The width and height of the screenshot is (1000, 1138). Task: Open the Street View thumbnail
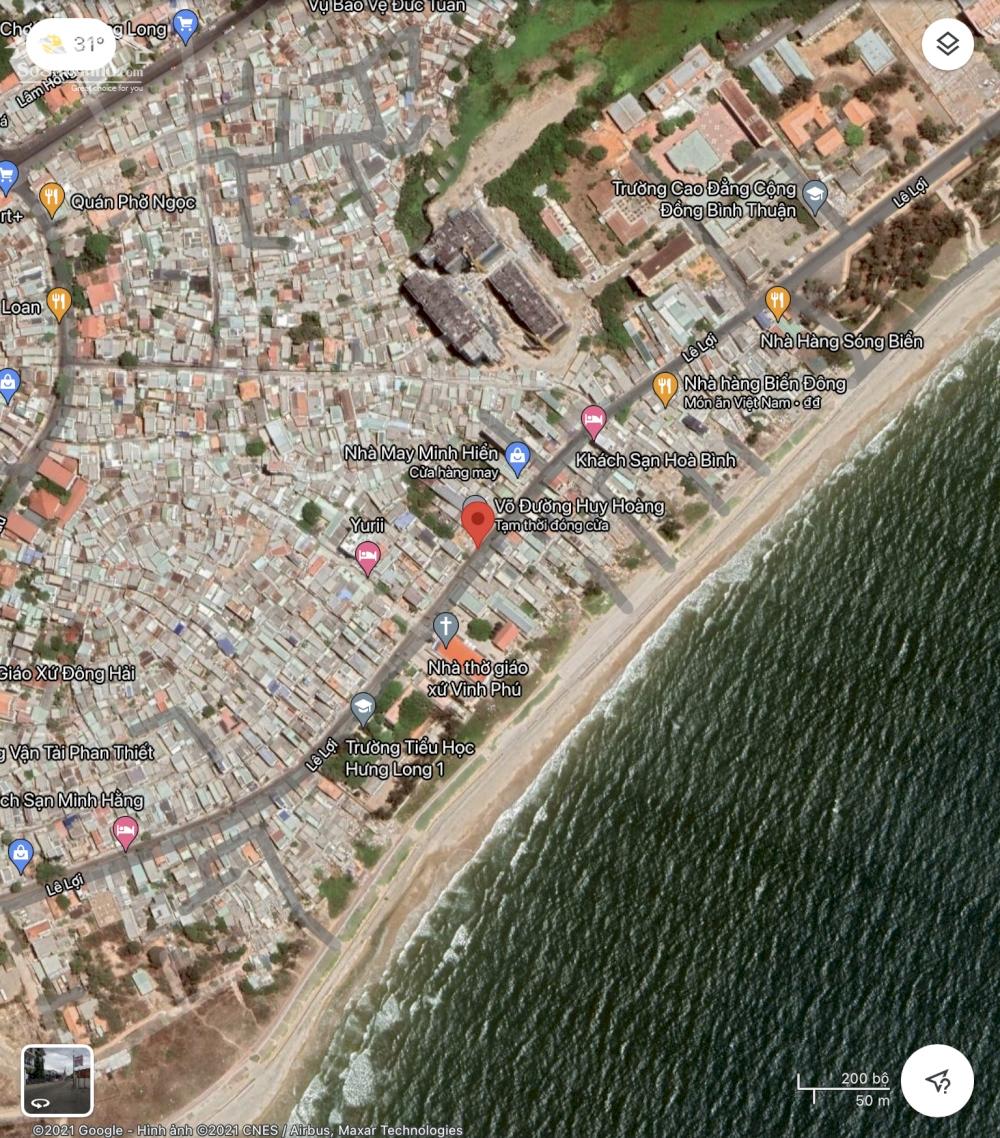(58, 1080)
